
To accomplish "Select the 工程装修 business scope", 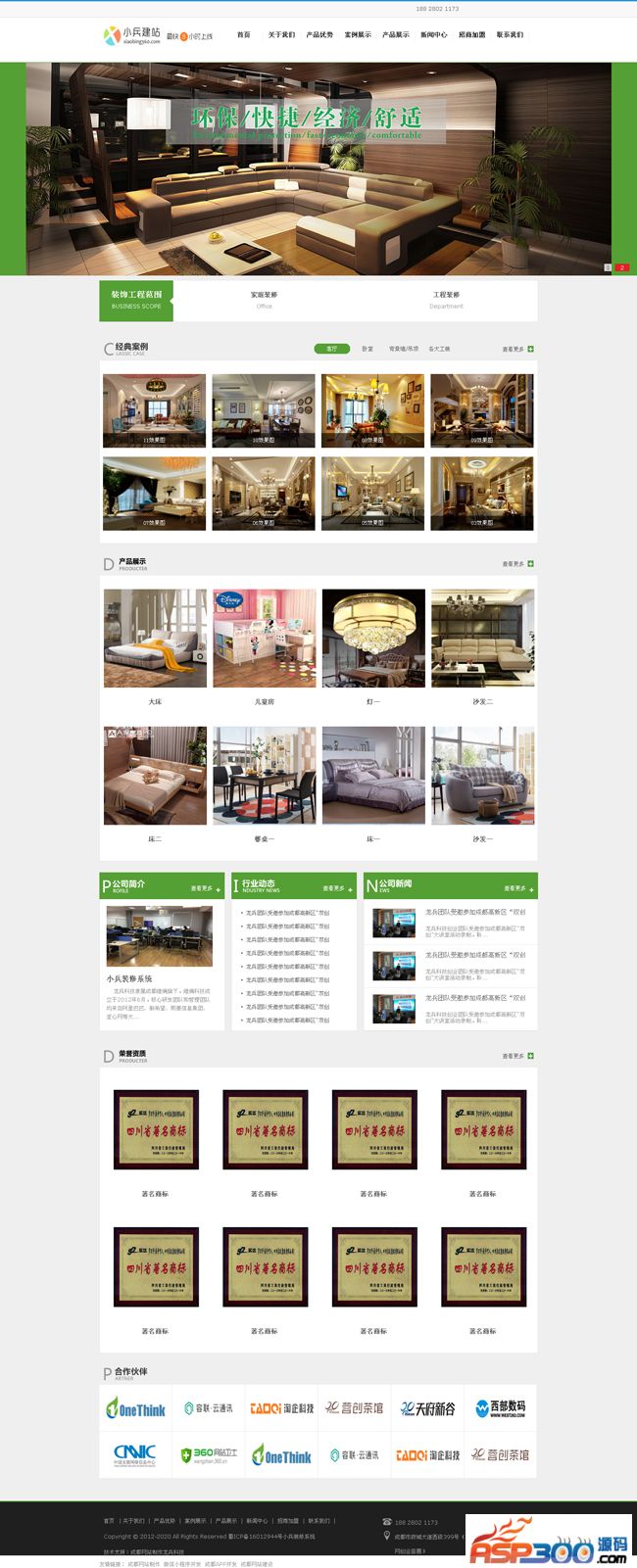I will tap(446, 299).
